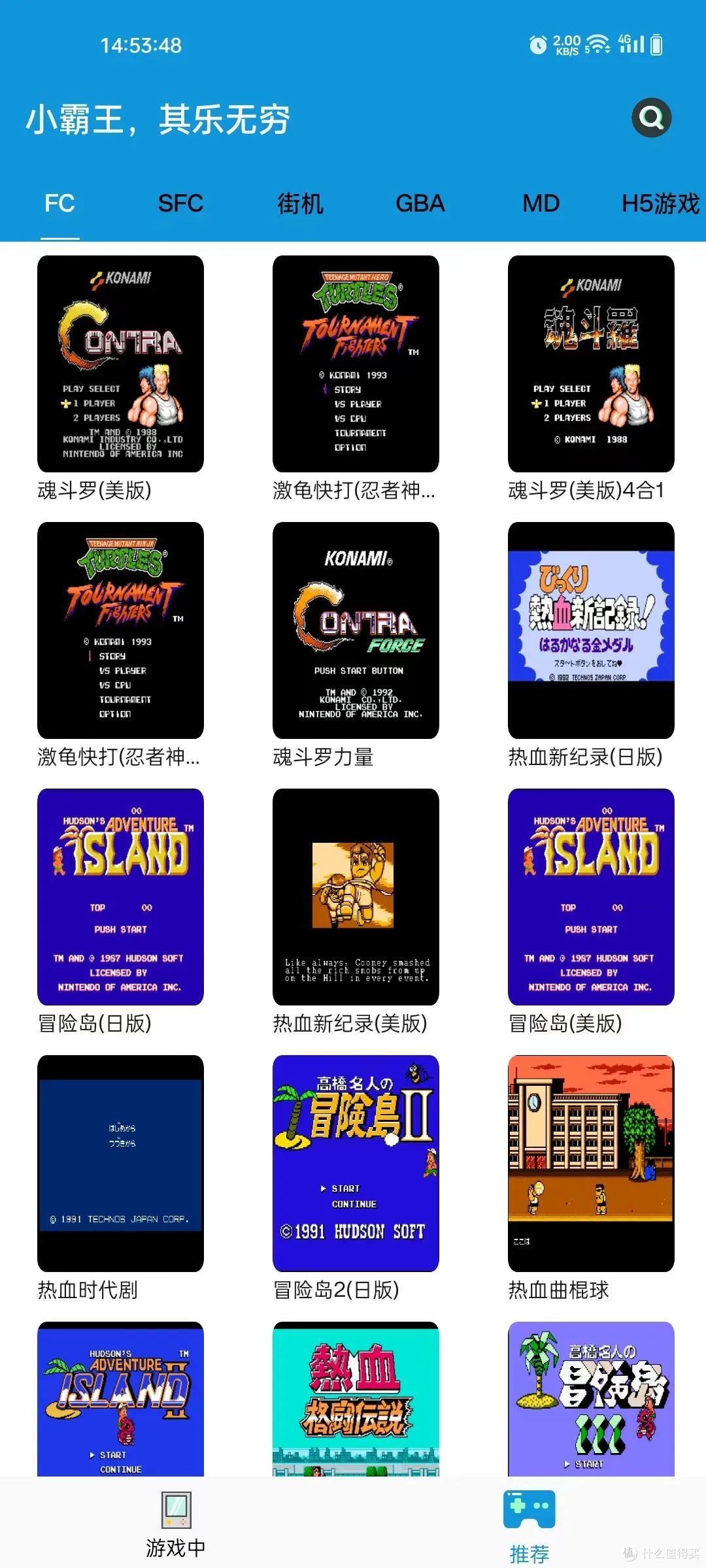
Task: Play 冒险岛(日版)
Action: click(120, 897)
